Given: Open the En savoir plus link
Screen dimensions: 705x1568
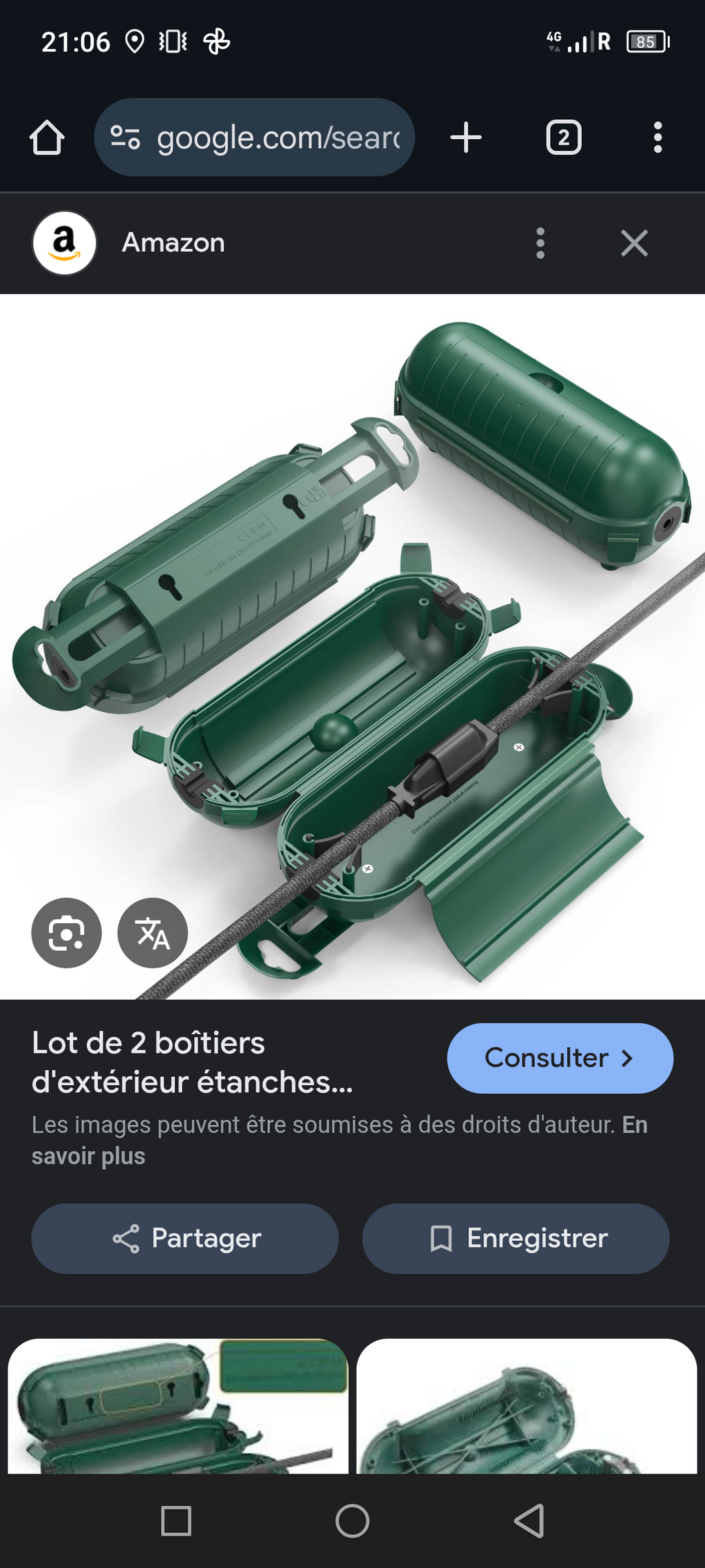Looking at the screenshot, I should point(88,1156).
